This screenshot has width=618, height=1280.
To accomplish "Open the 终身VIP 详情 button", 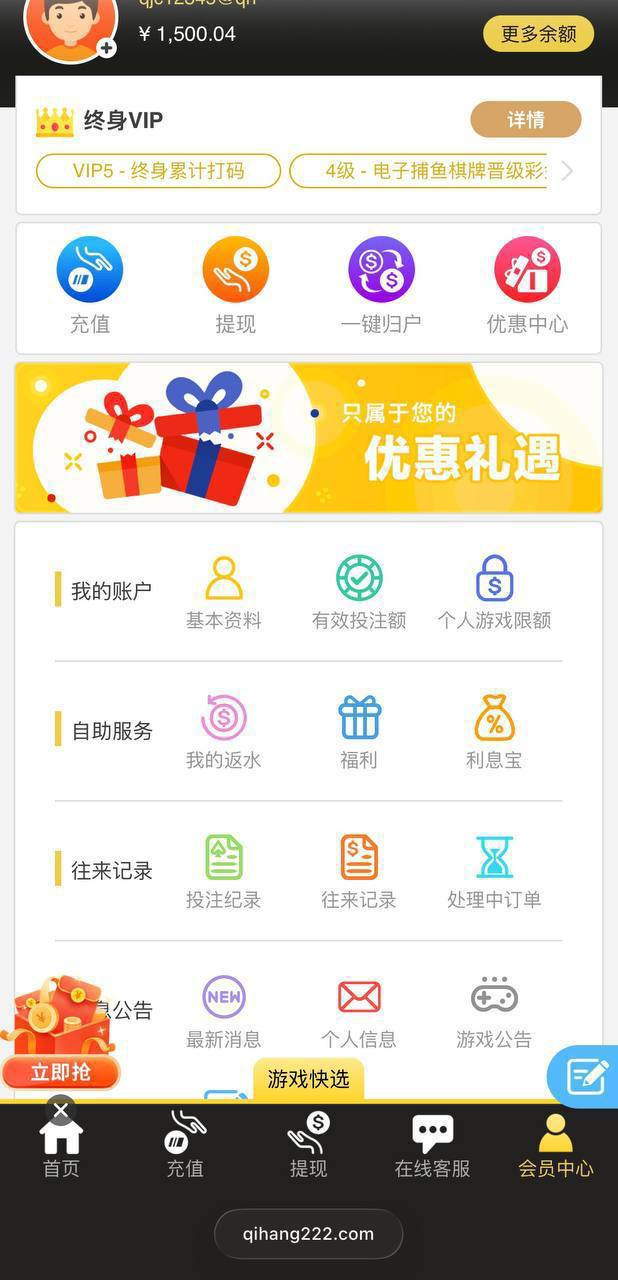I will [526, 120].
